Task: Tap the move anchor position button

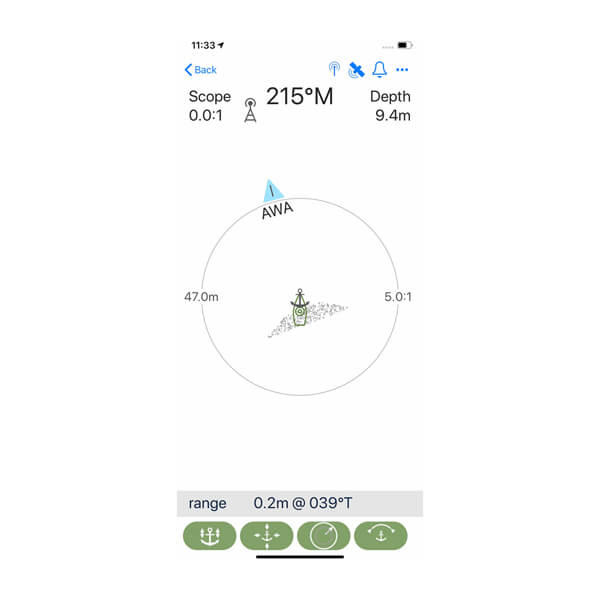Action: pyautogui.click(x=266, y=536)
